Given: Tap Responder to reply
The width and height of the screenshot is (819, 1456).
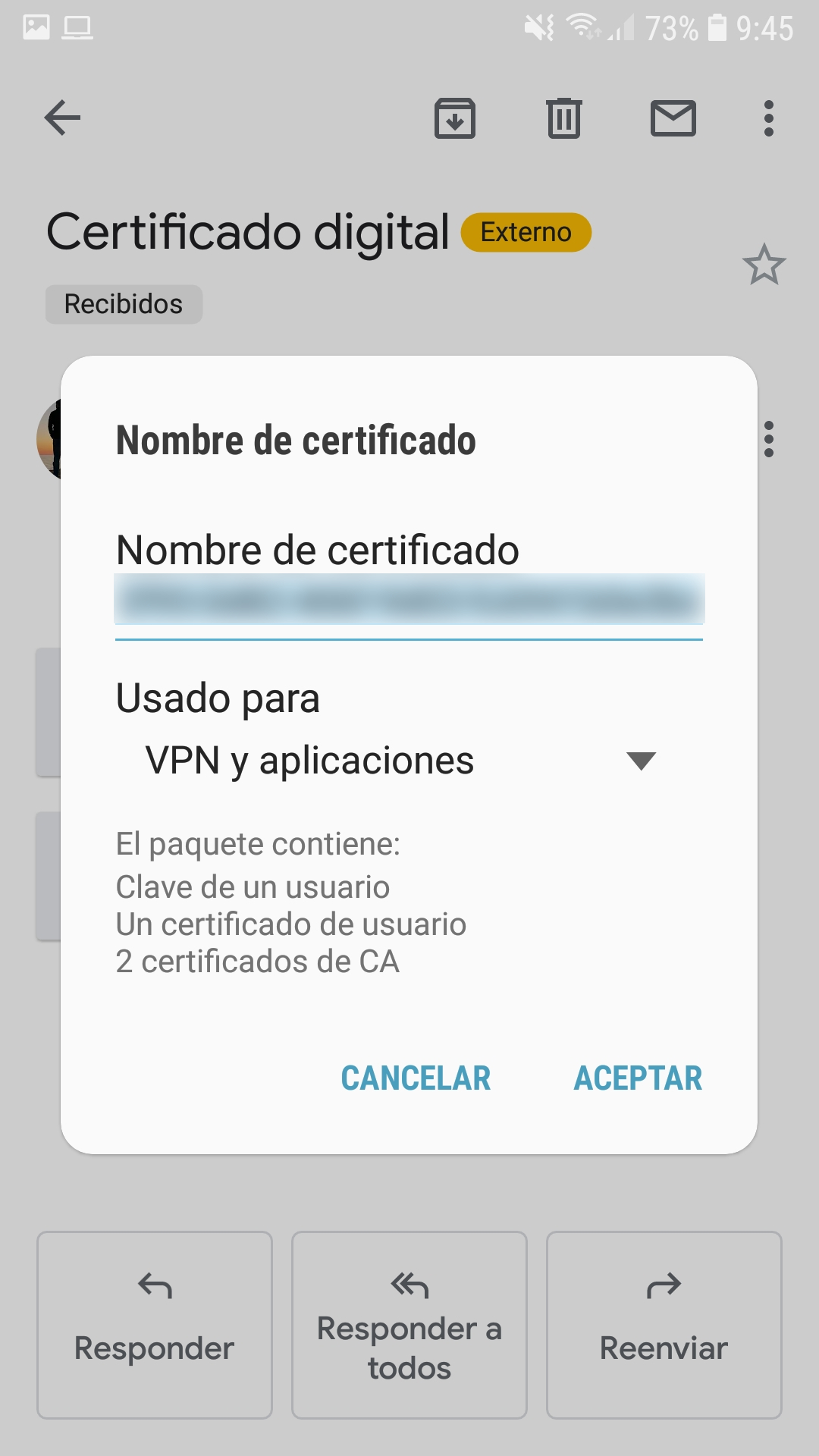Looking at the screenshot, I should click(155, 1325).
